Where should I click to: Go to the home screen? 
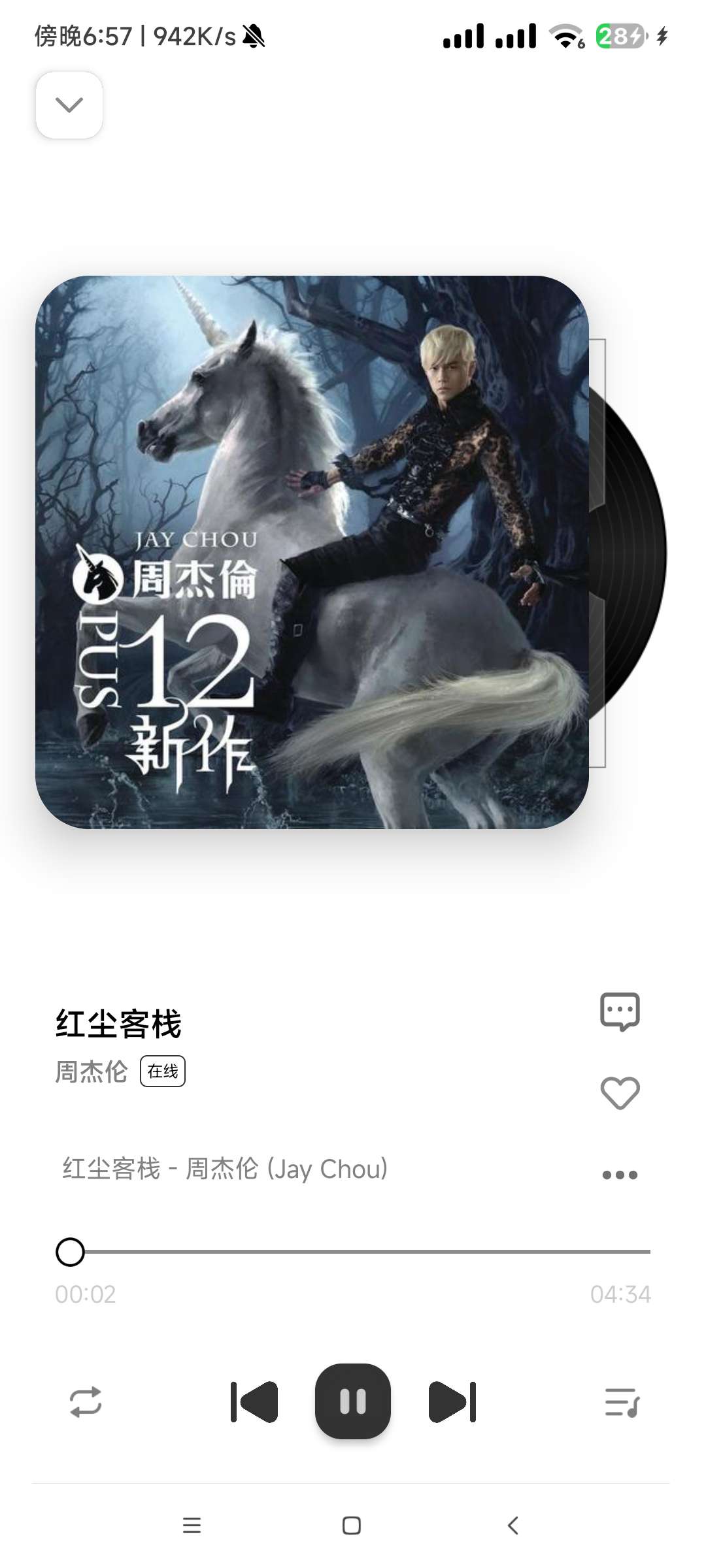[352, 1526]
